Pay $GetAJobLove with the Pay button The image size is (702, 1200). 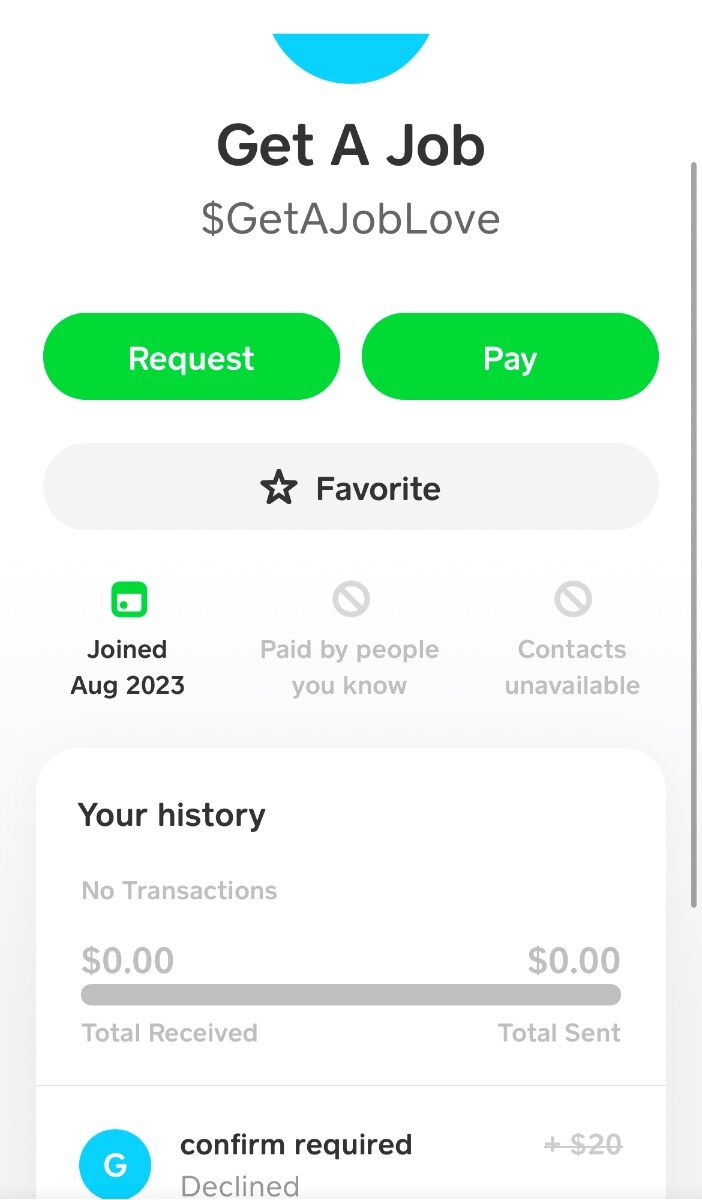click(x=510, y=357)
